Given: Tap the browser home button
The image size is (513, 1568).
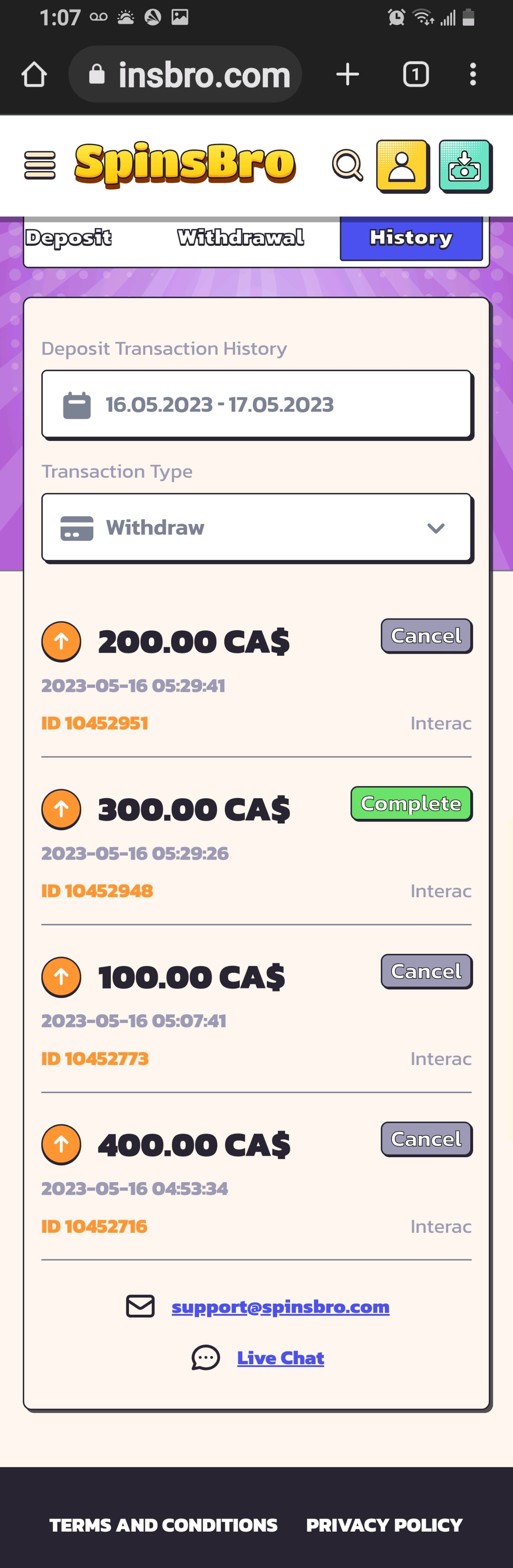Looking at the screenshot, I should pyautogui.click(x=34, y=75).
